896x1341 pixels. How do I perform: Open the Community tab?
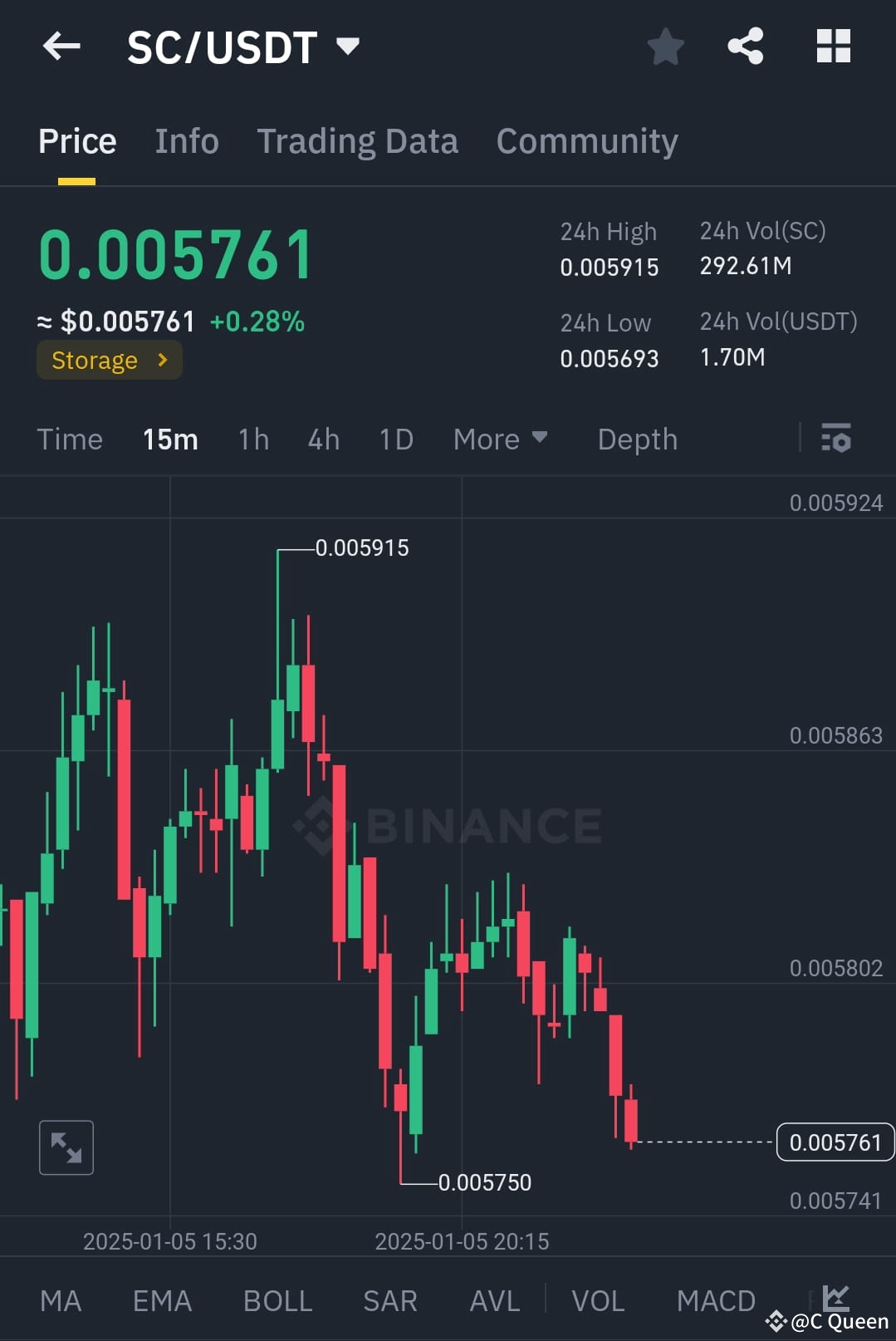click(586, 140)
